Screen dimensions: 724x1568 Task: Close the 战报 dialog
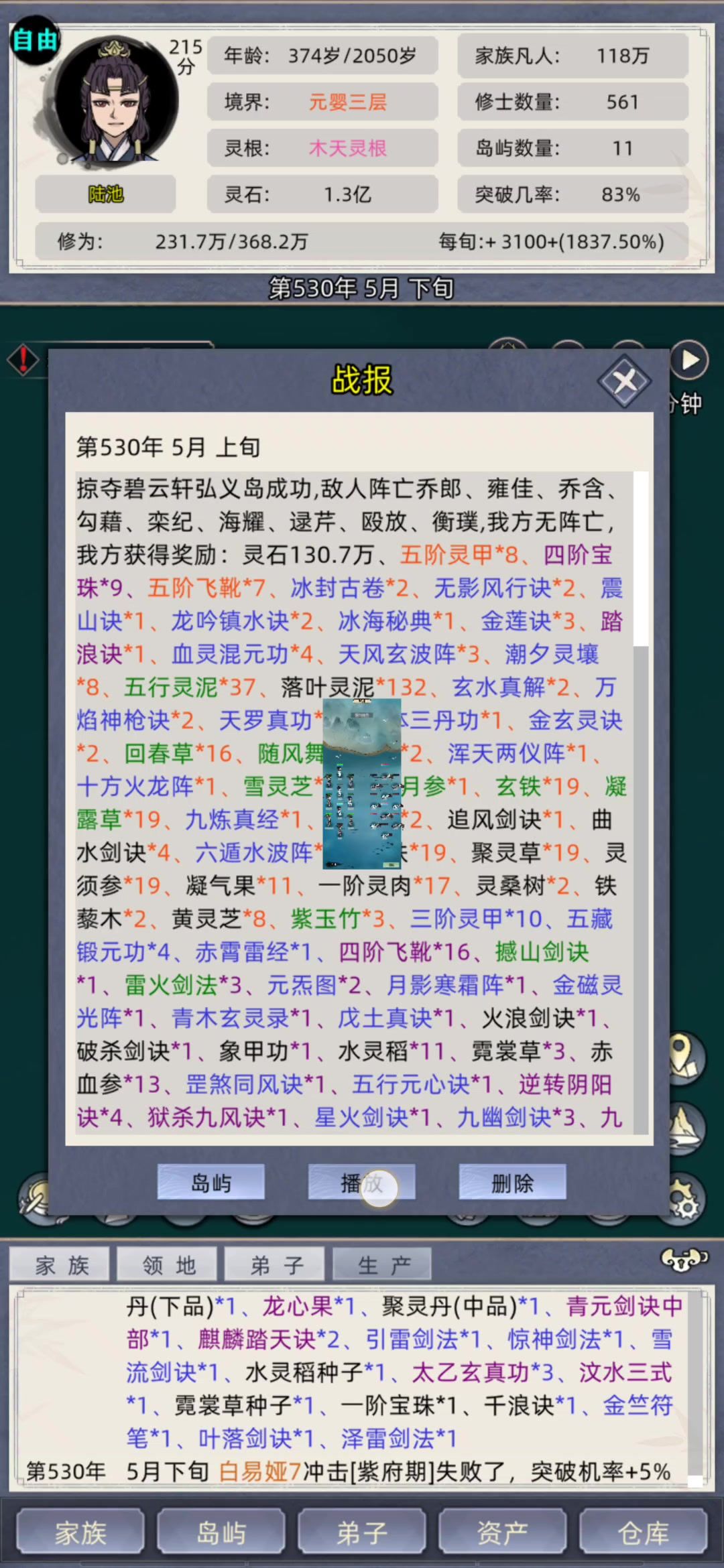tap(624, 382)
